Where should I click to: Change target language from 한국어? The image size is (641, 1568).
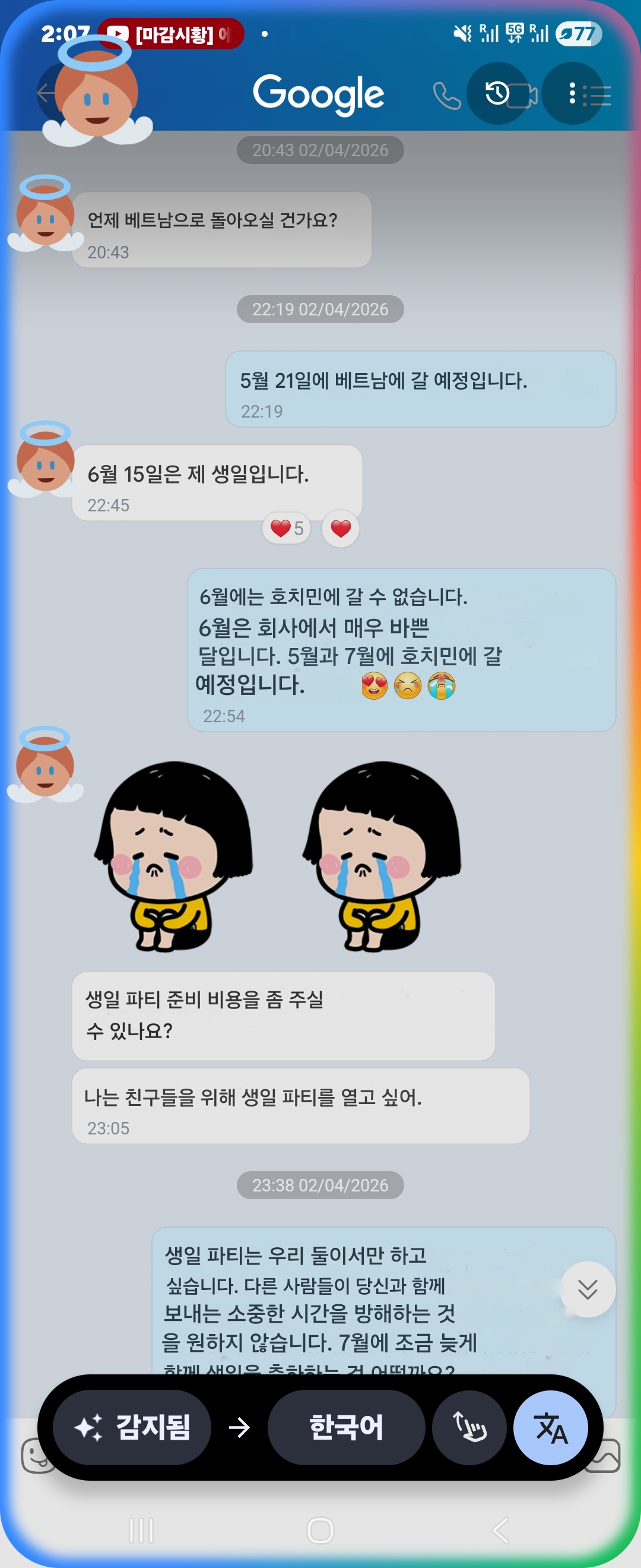pos(346,1427)
